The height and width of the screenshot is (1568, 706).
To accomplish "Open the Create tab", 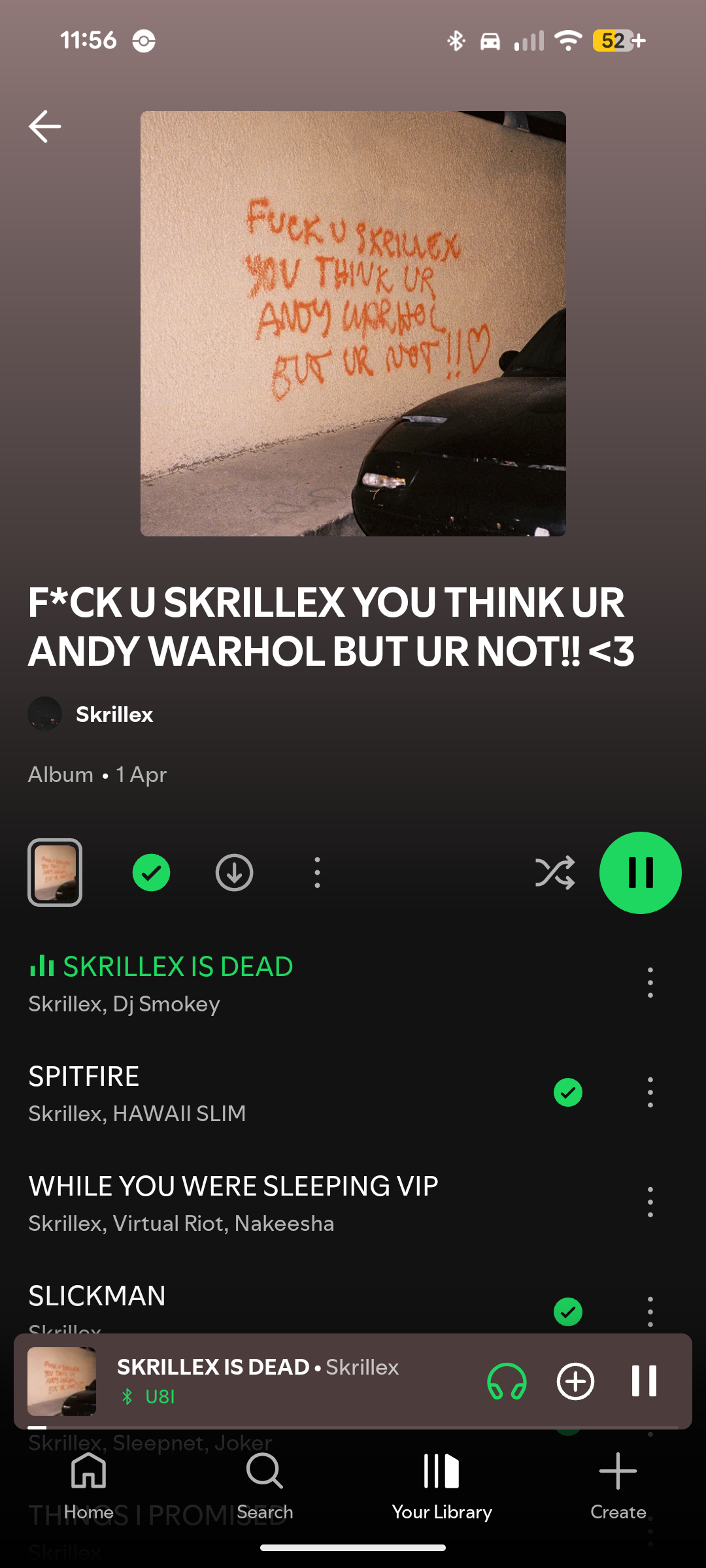I will (618, 1483).
